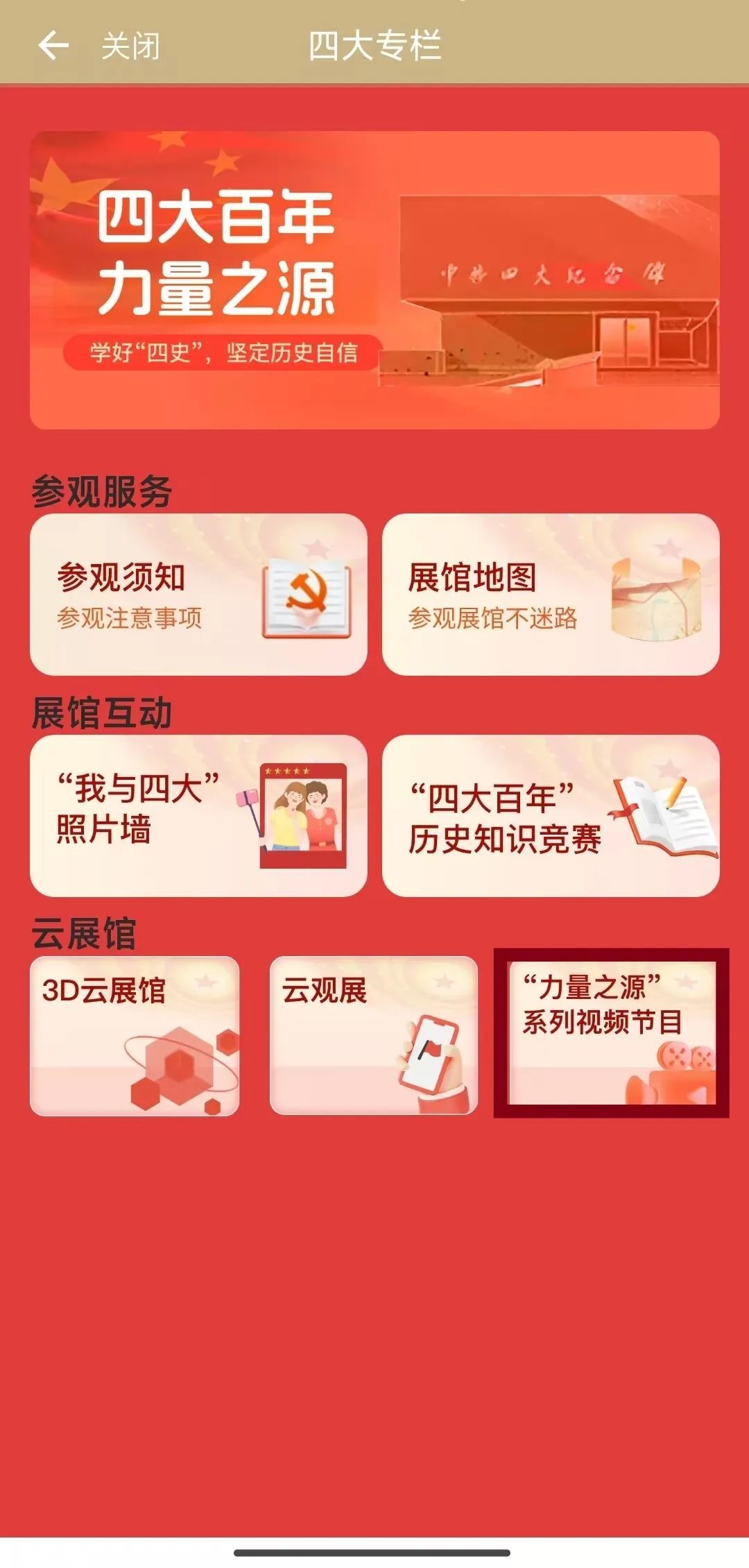The width and height of the screenshot is (749, 1568).
Task: Launch the 3D云展馆
Action: [135, 1036]
